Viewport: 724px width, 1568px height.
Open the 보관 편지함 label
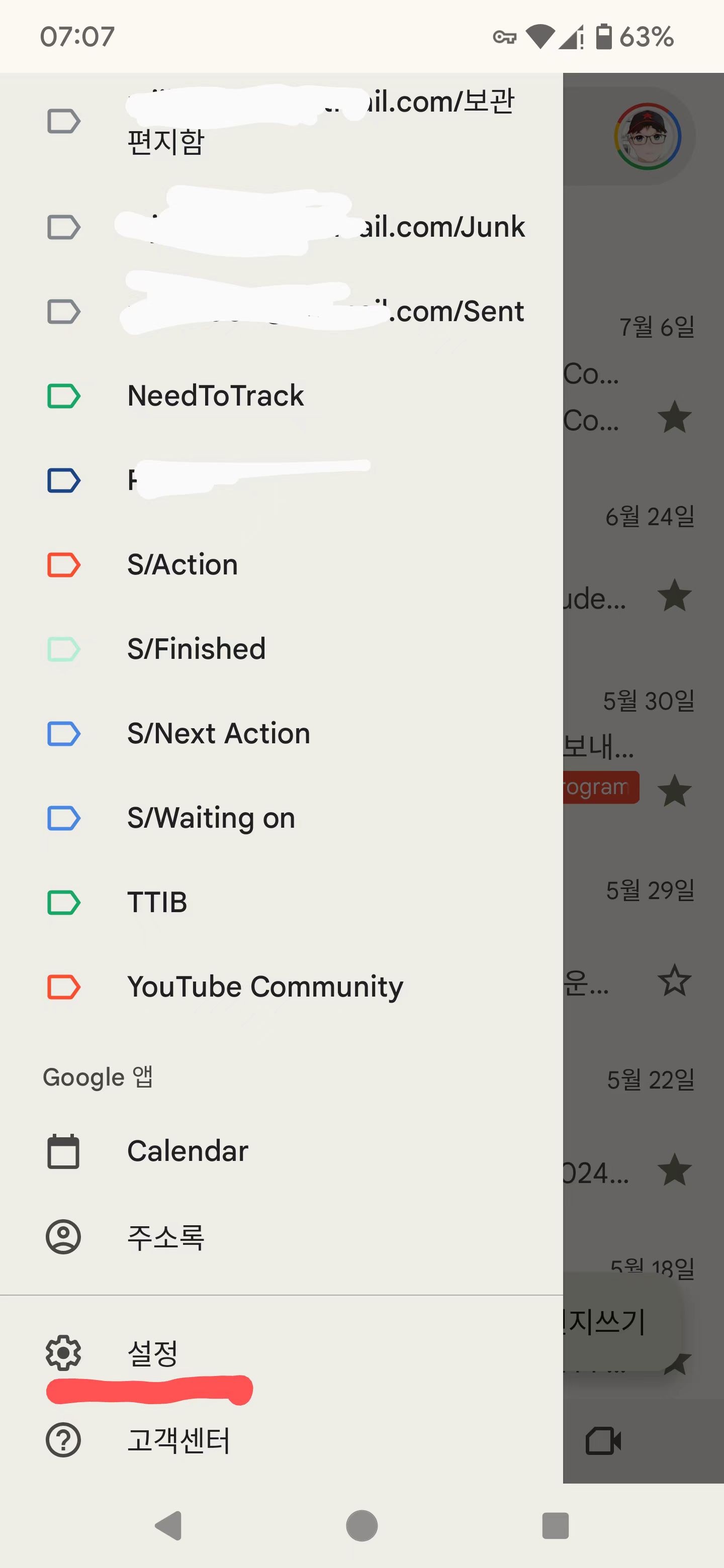click(x=282, y=121)
